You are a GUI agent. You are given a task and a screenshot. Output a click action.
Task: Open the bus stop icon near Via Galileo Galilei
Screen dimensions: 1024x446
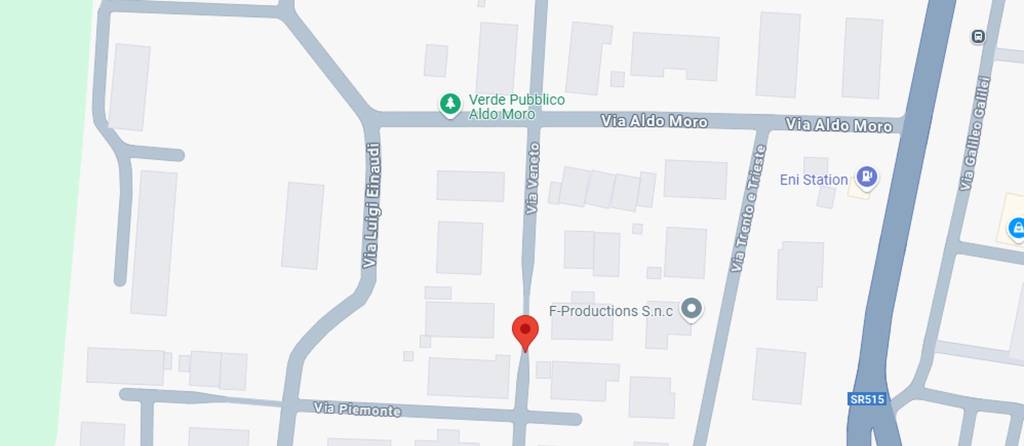(978, 37)
